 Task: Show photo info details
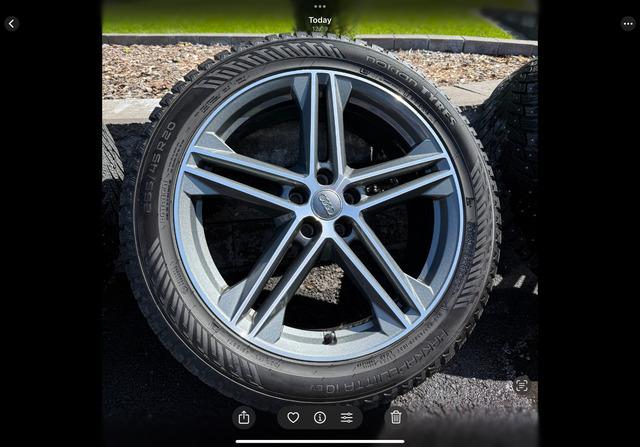pos(320,417)
